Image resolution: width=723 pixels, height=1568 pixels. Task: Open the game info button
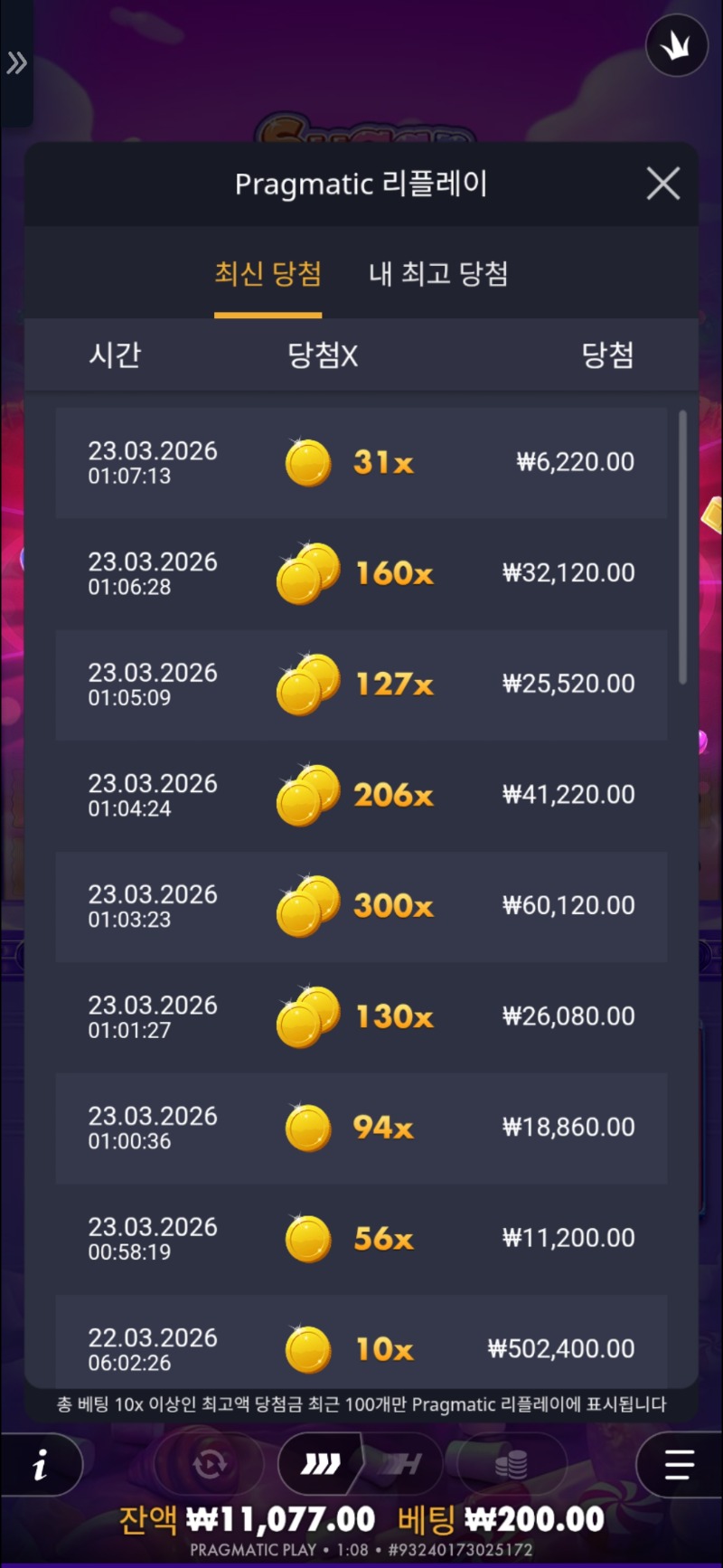click(41, 1464)
